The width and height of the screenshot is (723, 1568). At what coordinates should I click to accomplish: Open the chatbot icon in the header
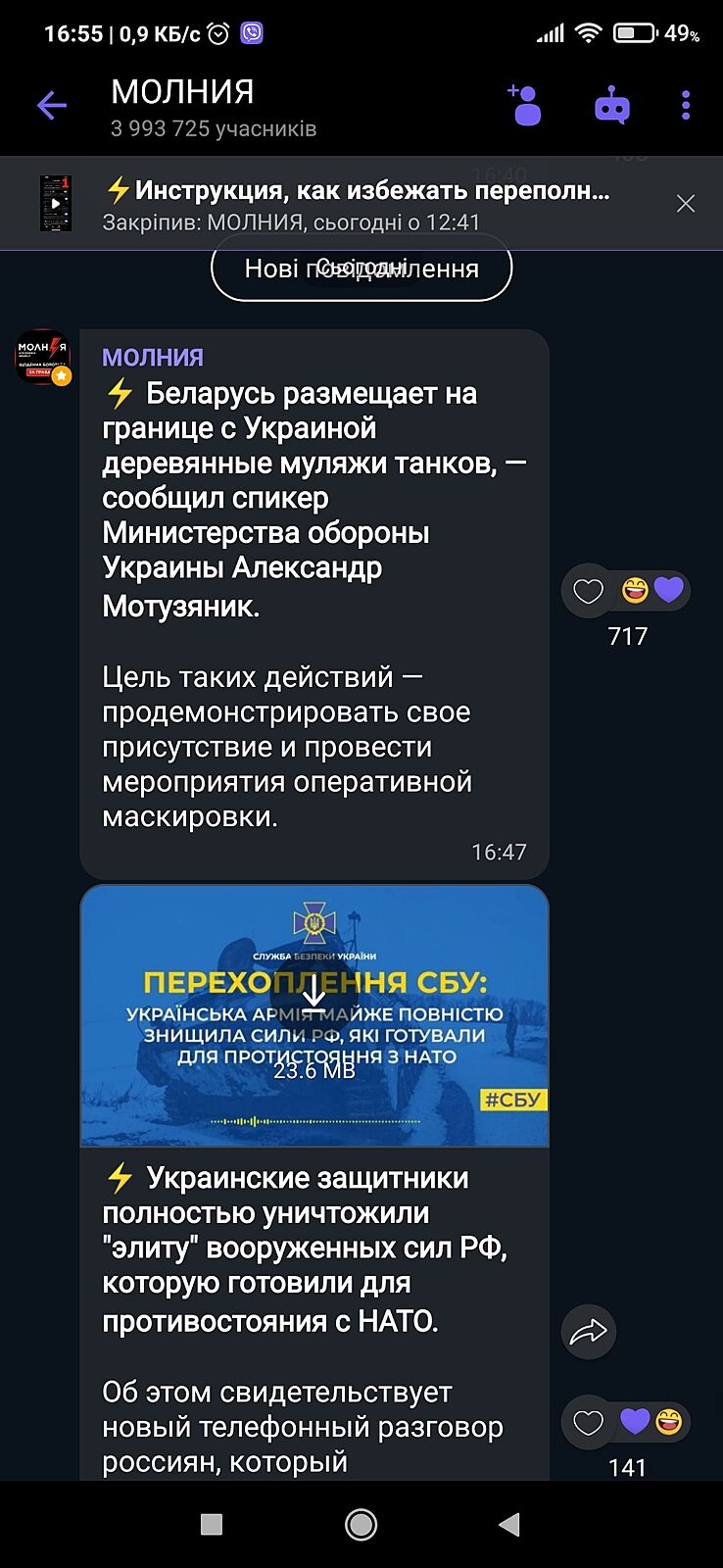click(612, 105)
